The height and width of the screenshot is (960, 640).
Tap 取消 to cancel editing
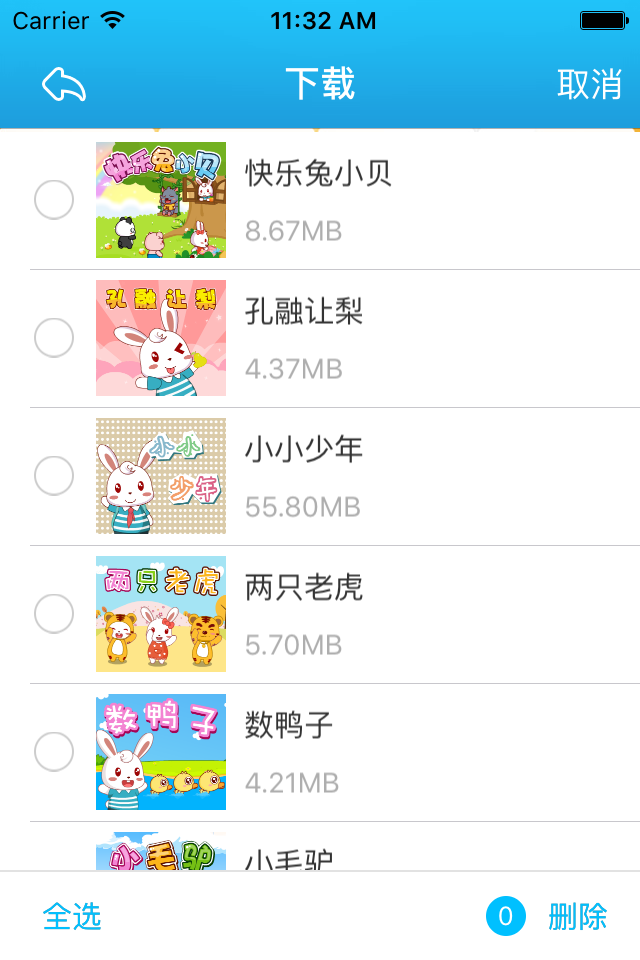pyautogui.click(x=589, y=85)
